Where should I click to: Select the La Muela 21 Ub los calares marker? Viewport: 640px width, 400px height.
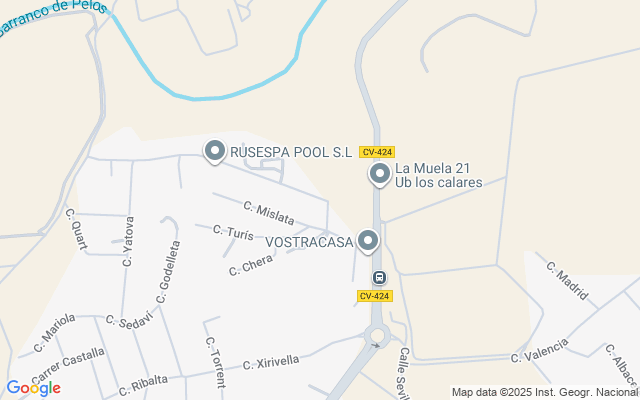[380, 175]
